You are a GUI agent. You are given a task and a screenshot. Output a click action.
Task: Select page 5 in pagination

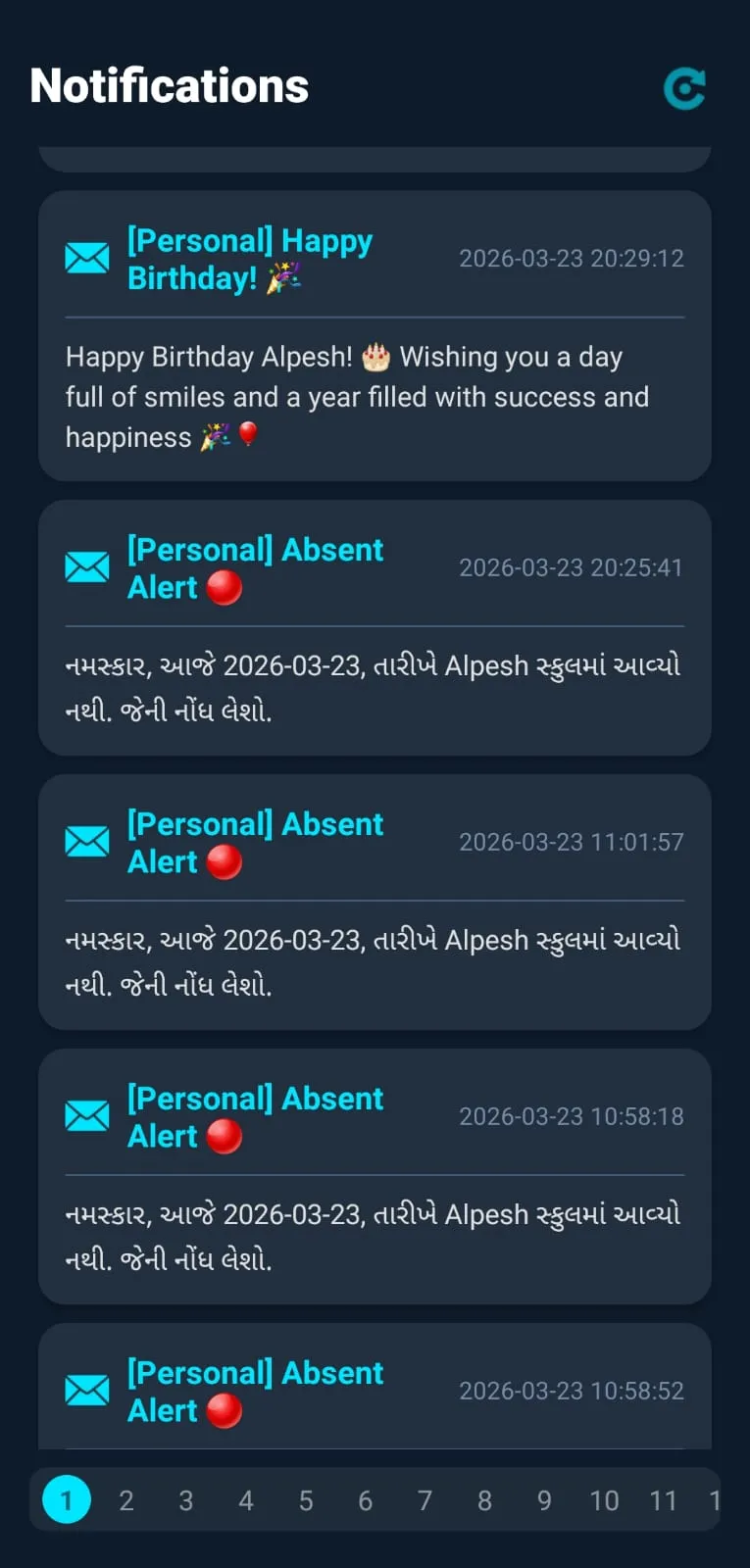click(x=306, y=1500)
